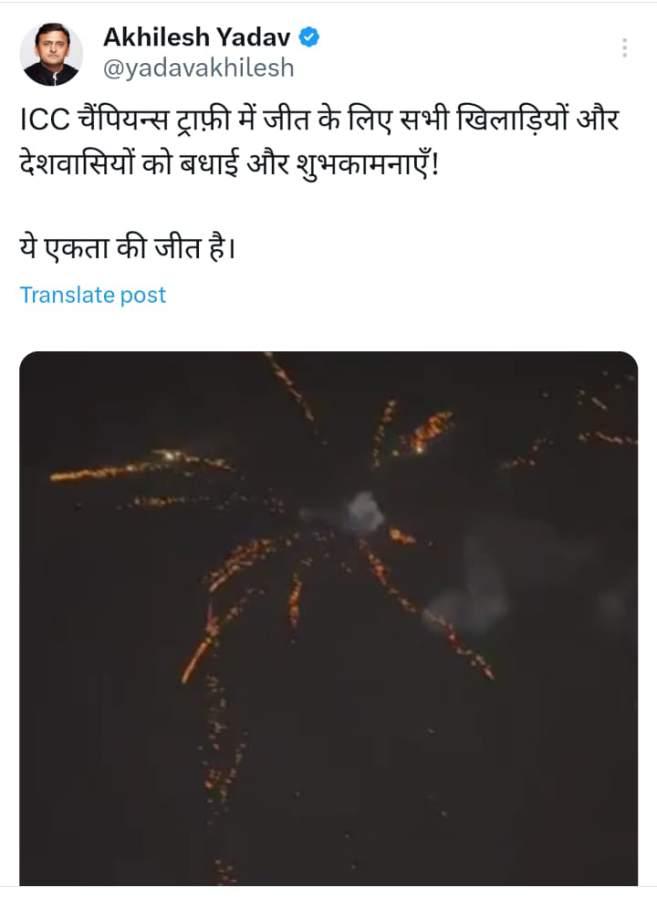Tap Translate post link

tap(93, 295)
